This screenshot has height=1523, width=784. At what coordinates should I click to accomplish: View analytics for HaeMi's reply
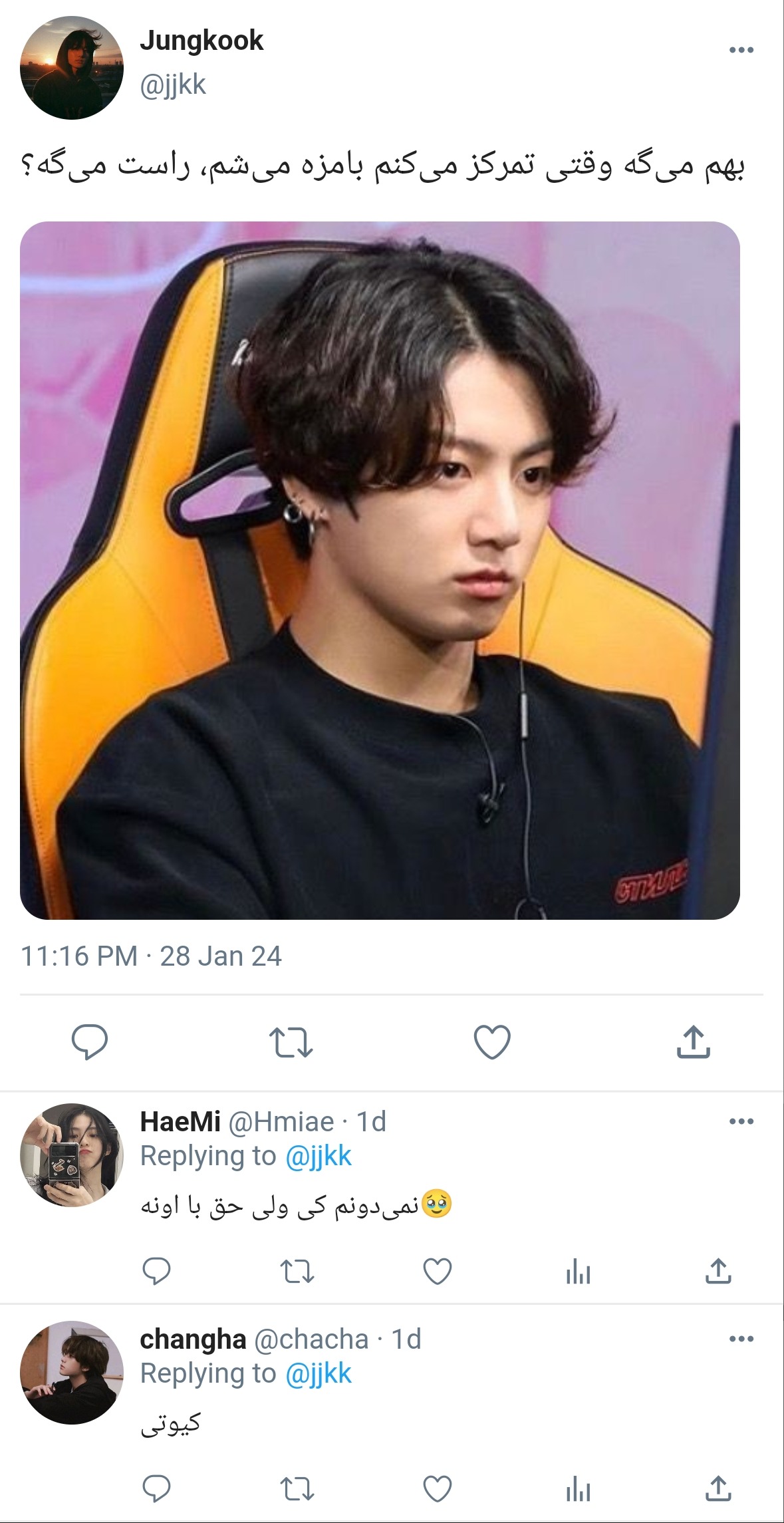point(578,1272)
